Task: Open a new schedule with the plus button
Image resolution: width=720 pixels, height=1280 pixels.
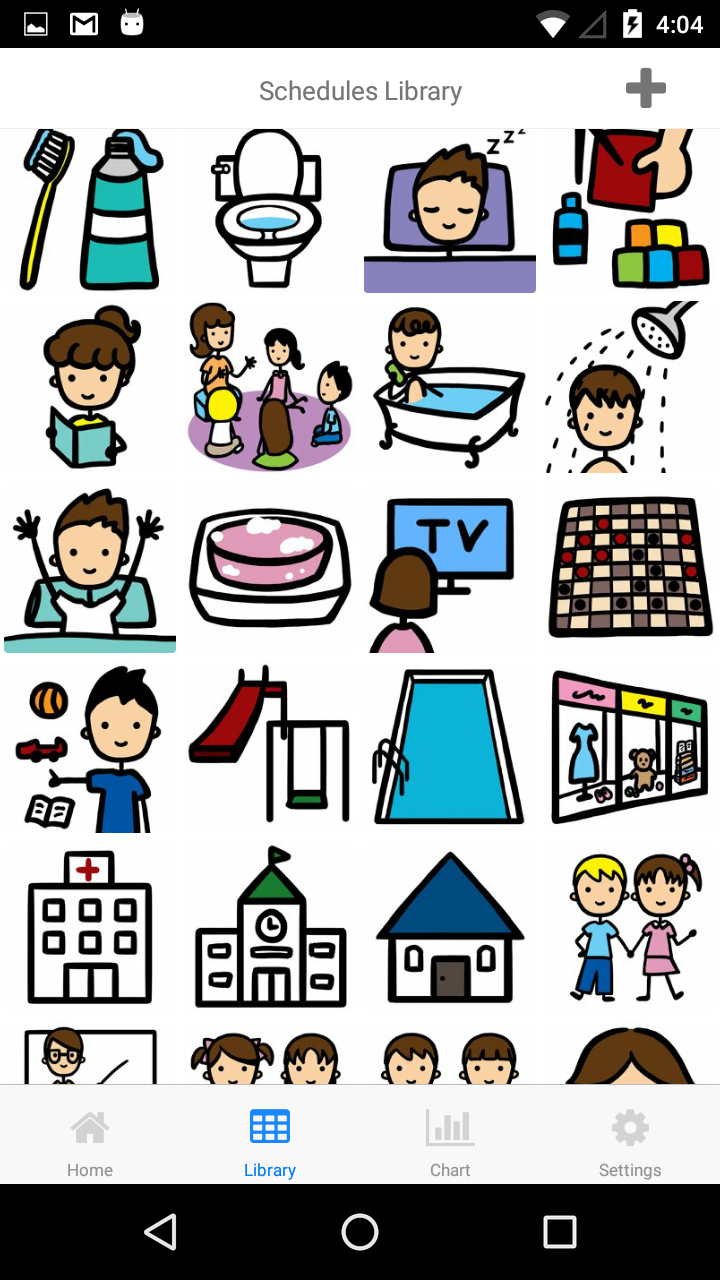Action: click(x=645, y=88)
